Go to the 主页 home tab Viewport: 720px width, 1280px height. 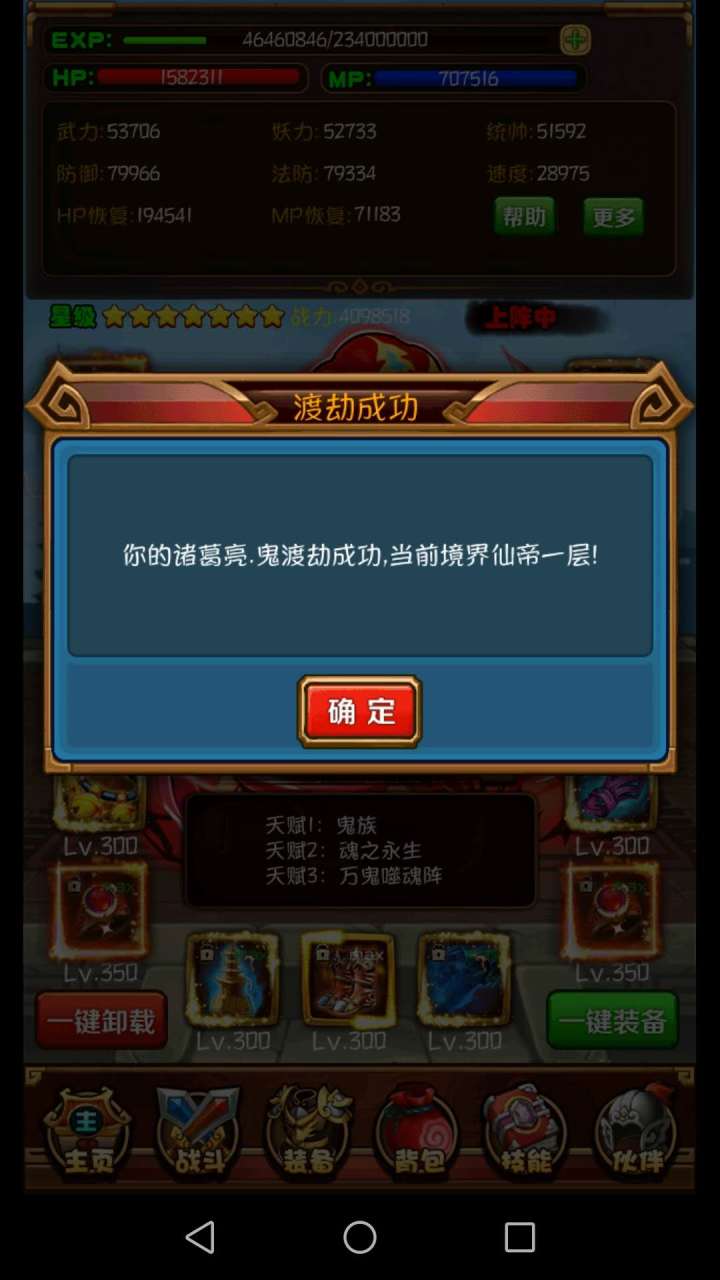pos(87,1133)
